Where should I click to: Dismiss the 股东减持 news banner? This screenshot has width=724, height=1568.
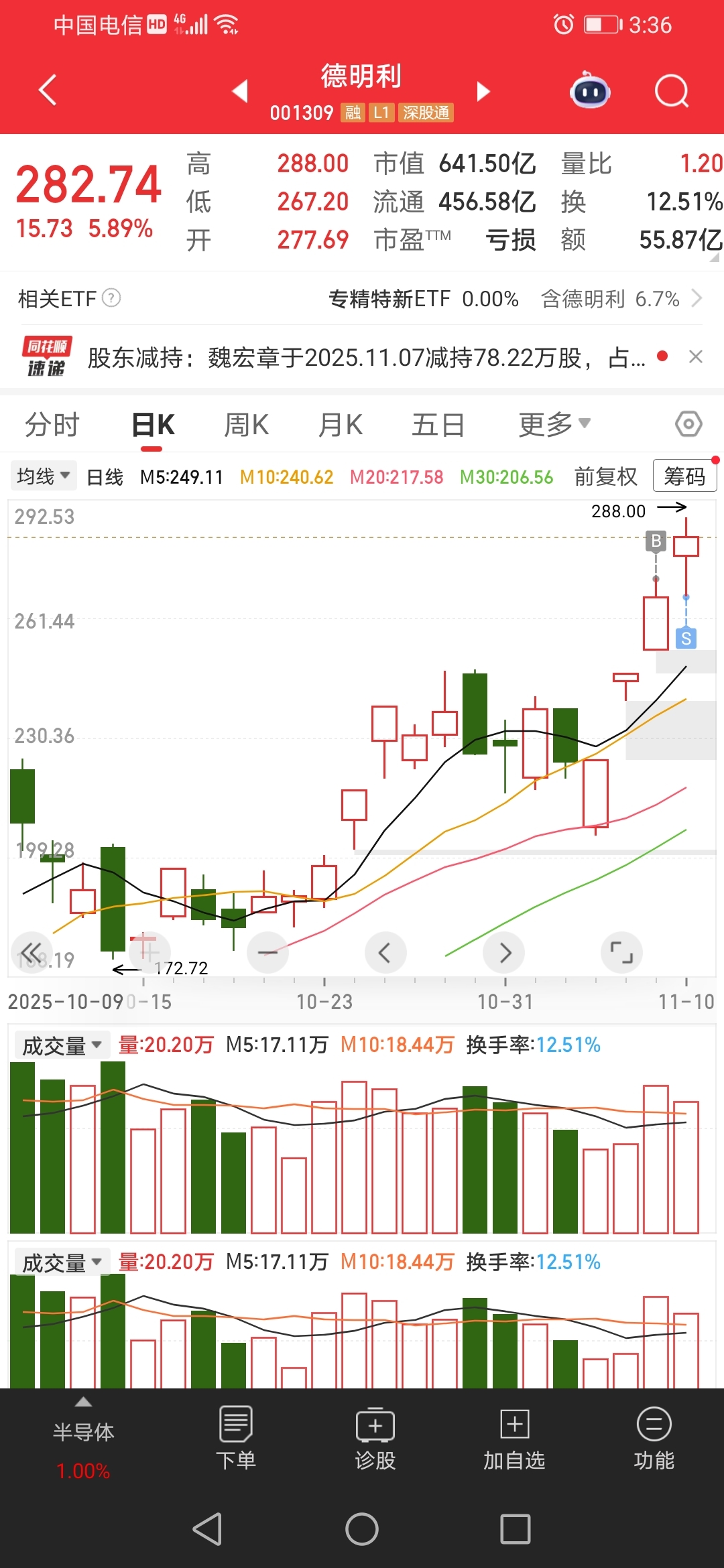click(x=696, y=356)
